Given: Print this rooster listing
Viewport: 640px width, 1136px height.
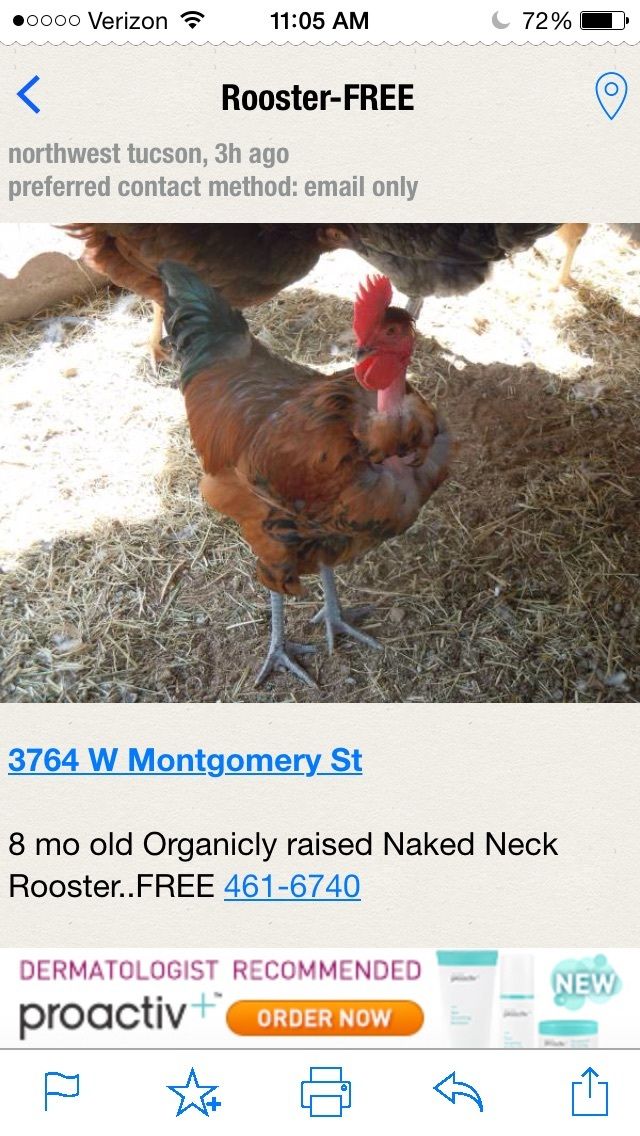Looking at the screenshot, I should pyautogui.click(x=326, y=1091).
